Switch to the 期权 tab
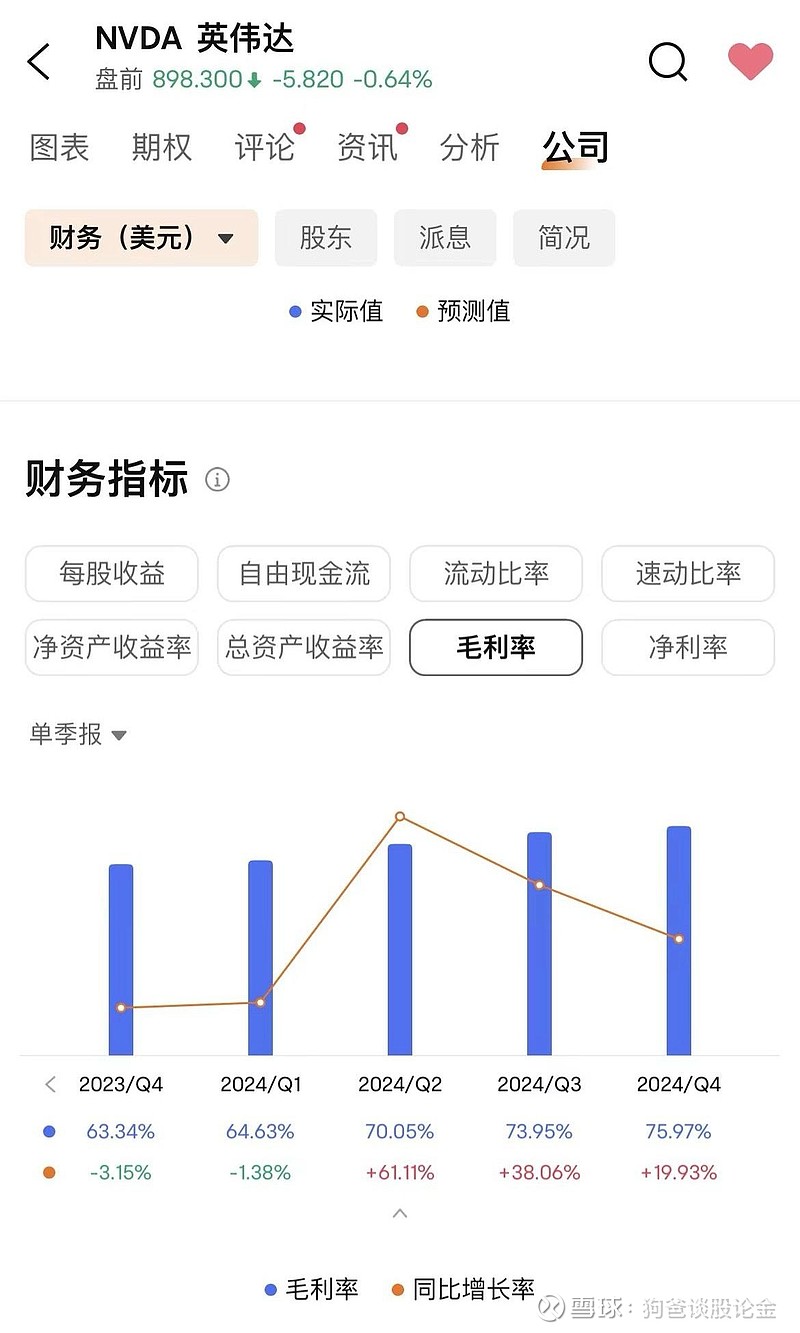This screenshot has height=1333, width=800. 161,148
